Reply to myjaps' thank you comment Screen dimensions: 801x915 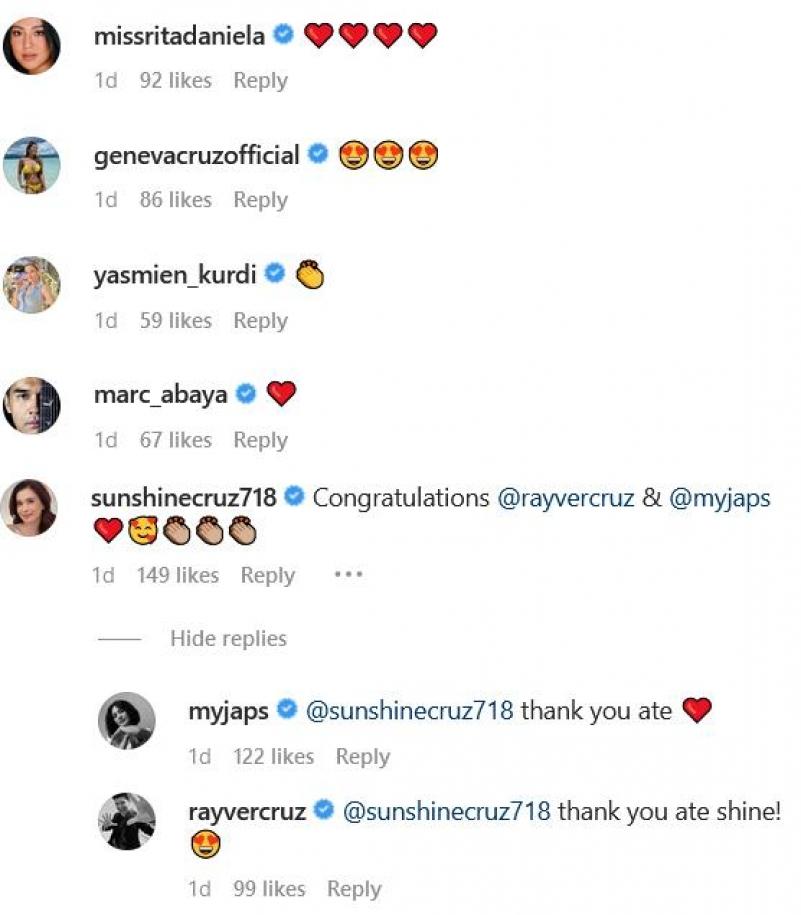click(x=362, y=757)
